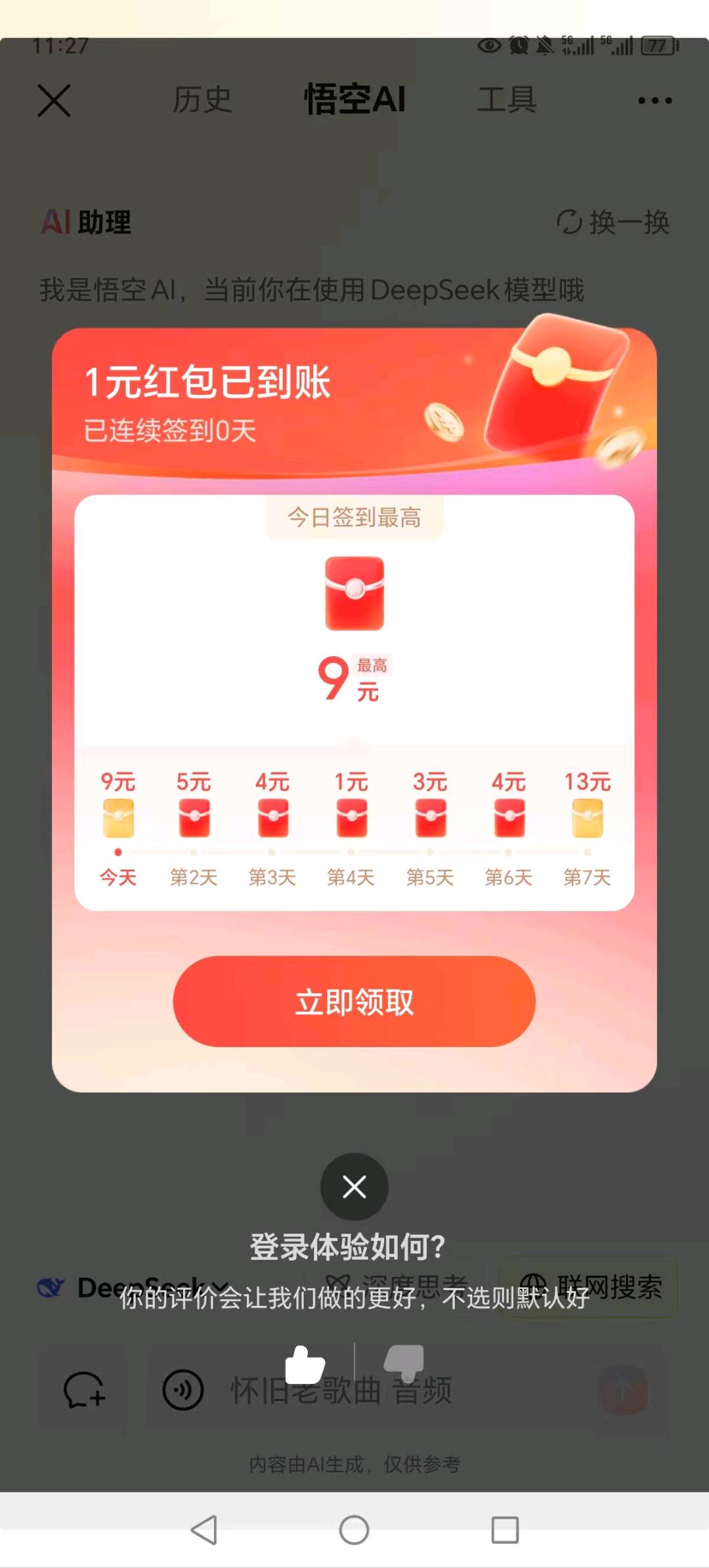Refresh suggestions with 换一换

pyautogui.click(x=612, y=222)
